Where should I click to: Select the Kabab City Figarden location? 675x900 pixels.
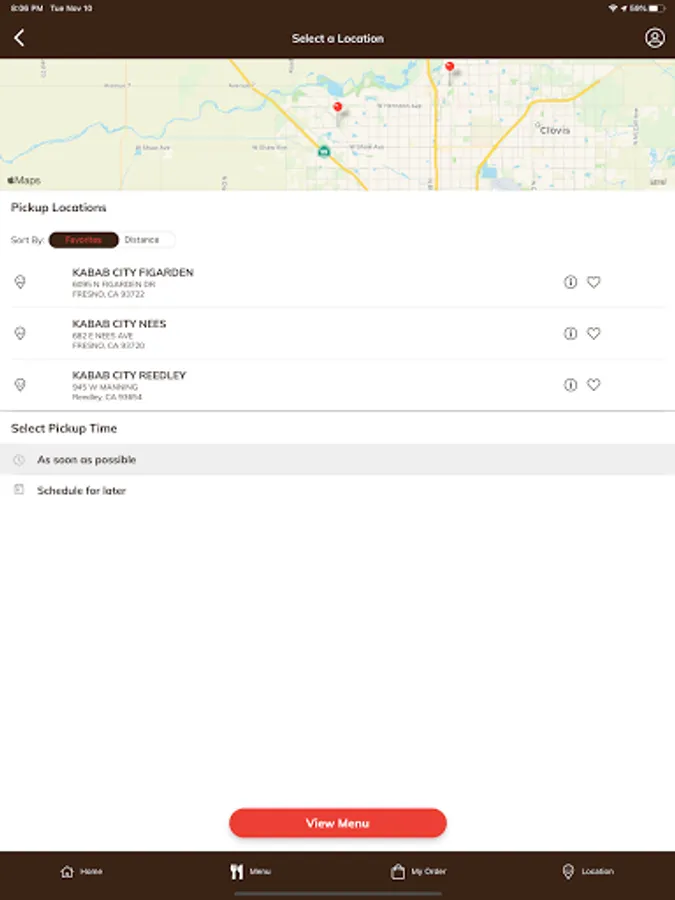(x=338, y=282)
